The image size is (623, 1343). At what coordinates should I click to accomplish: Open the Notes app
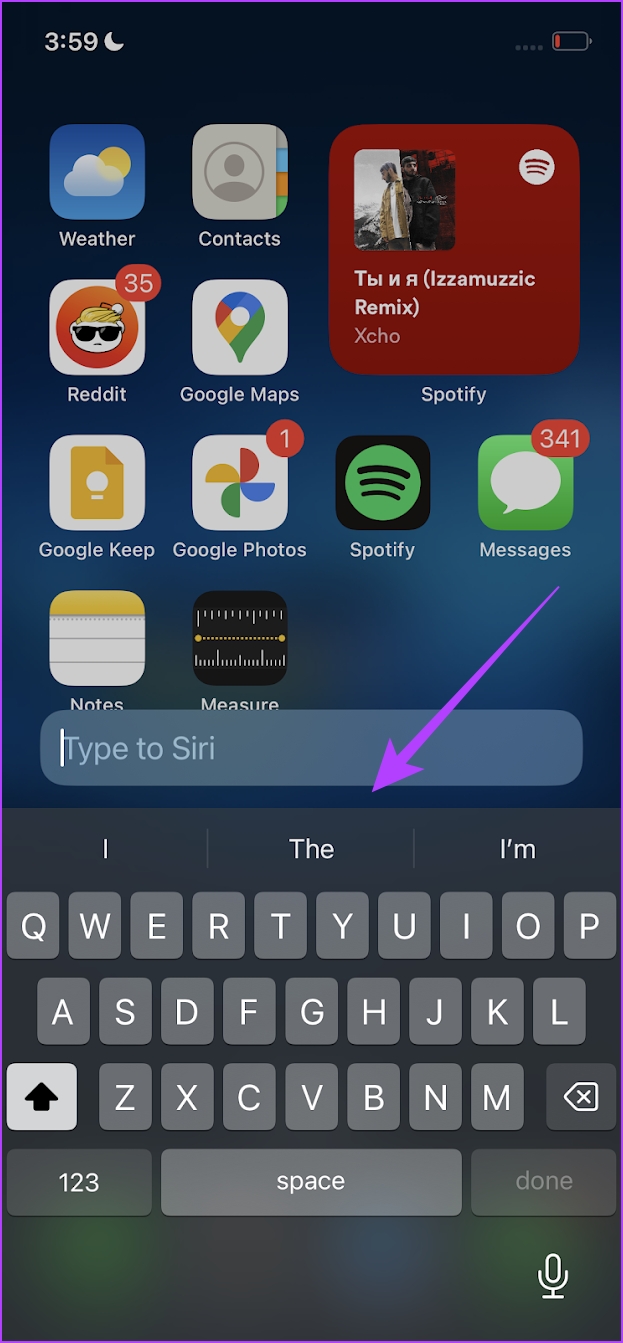click(97, 637)
